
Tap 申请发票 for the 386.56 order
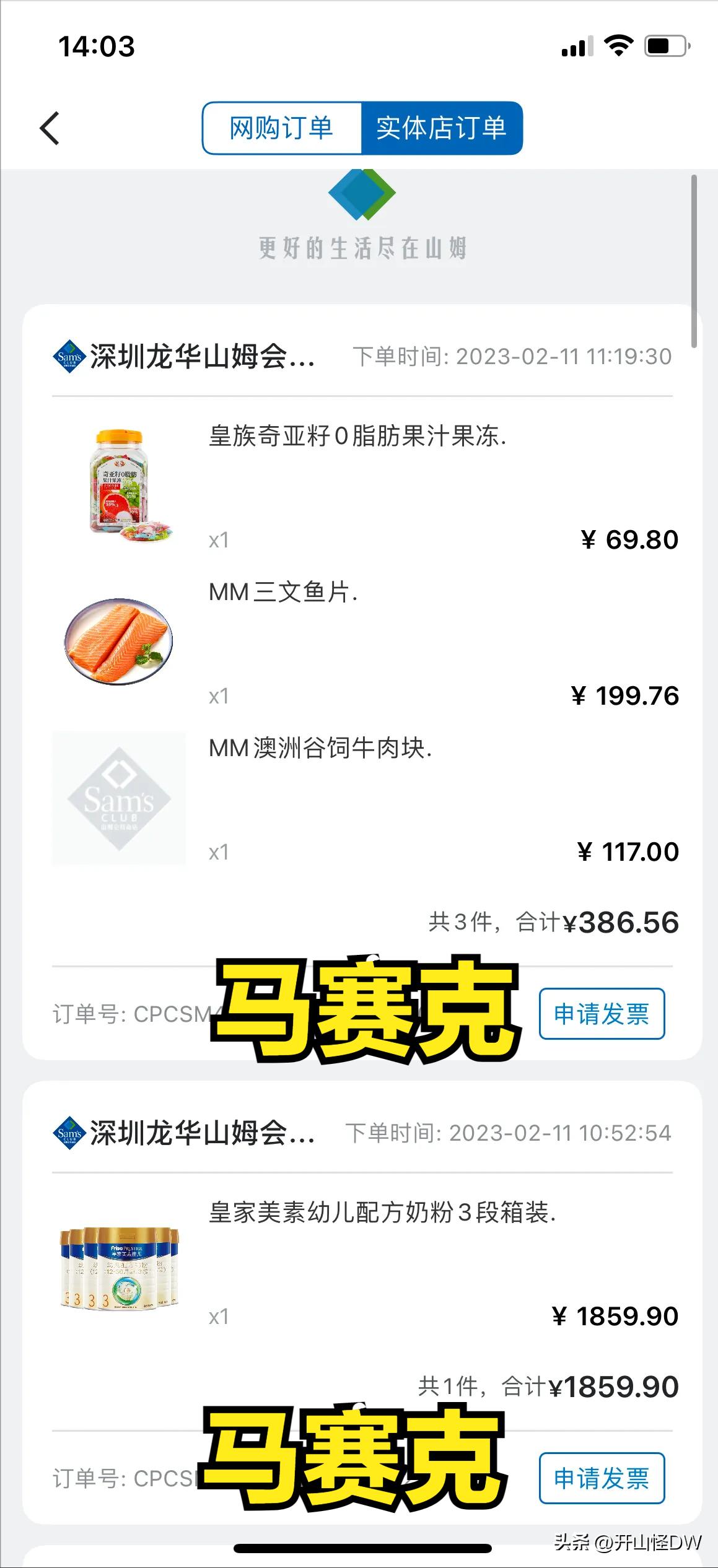click(602, 1014)
